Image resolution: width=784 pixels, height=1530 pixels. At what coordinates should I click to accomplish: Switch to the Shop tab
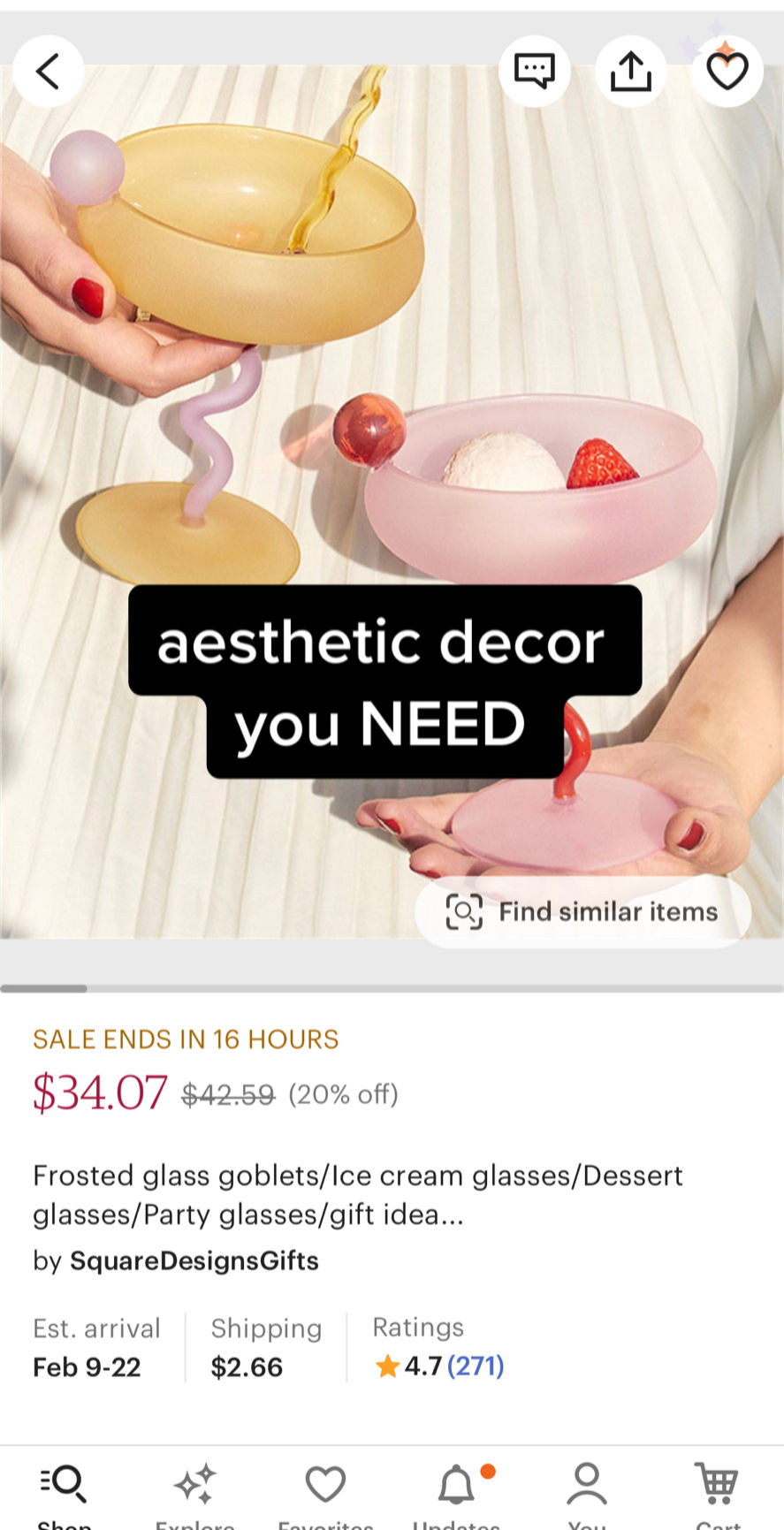tap(64, 1494)
